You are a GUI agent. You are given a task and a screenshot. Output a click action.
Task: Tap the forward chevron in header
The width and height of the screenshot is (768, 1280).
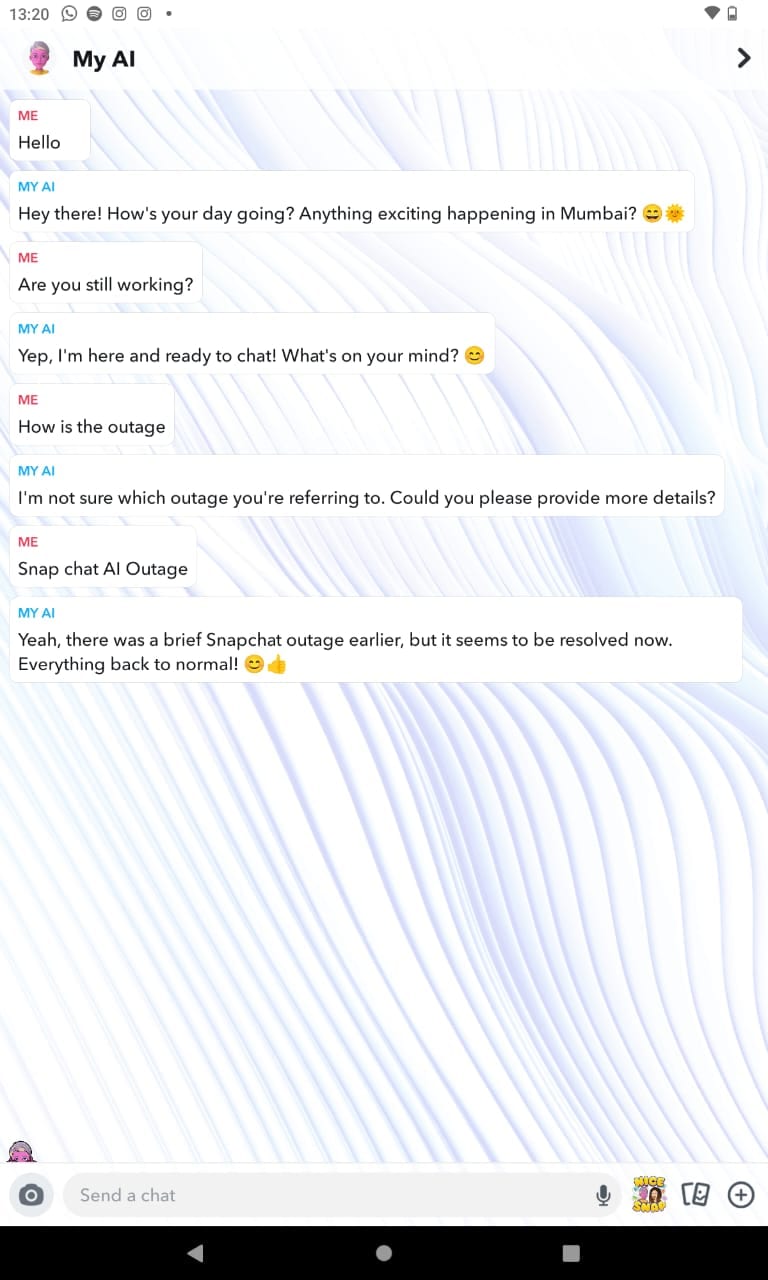(743, 59)
